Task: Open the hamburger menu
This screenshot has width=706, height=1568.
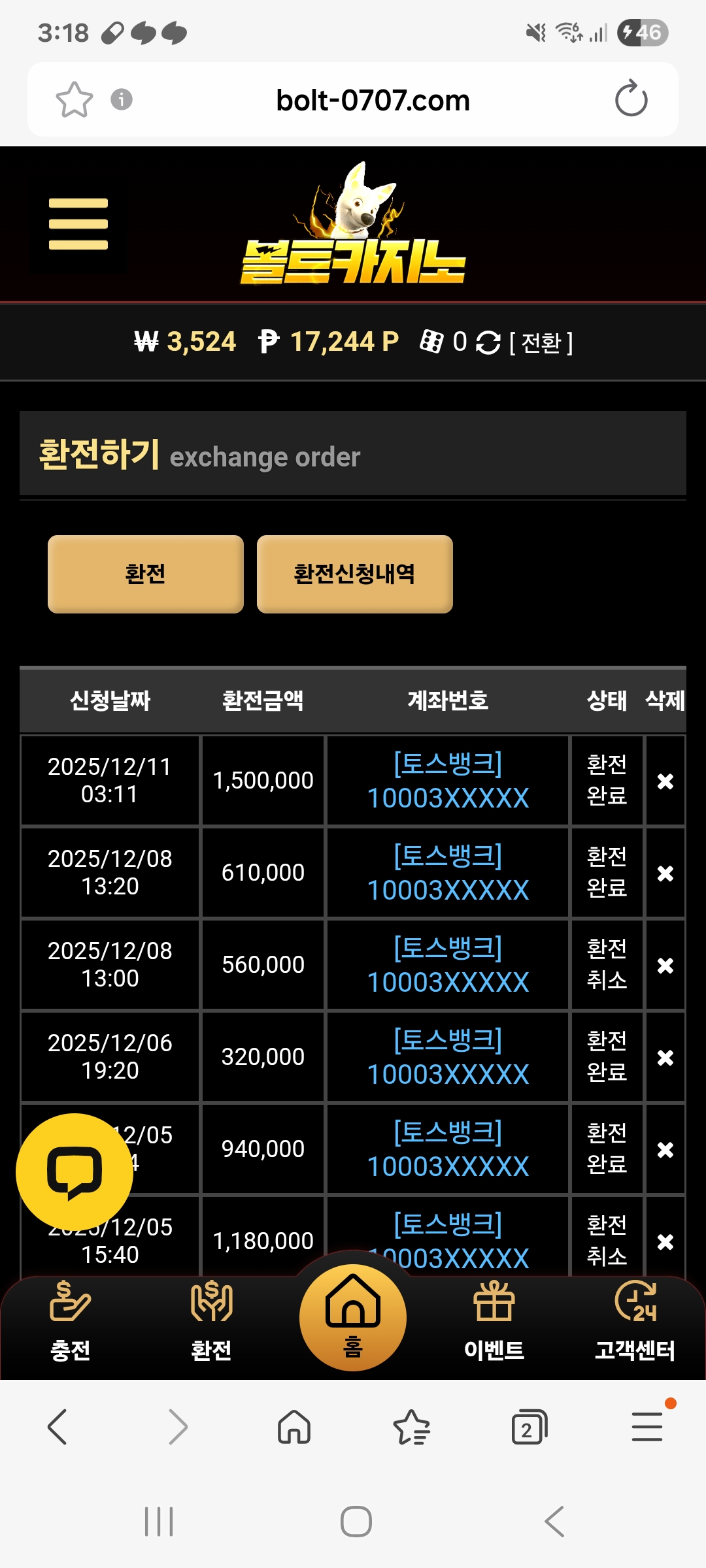Action: pyautogui.click(x=78, y=224)
